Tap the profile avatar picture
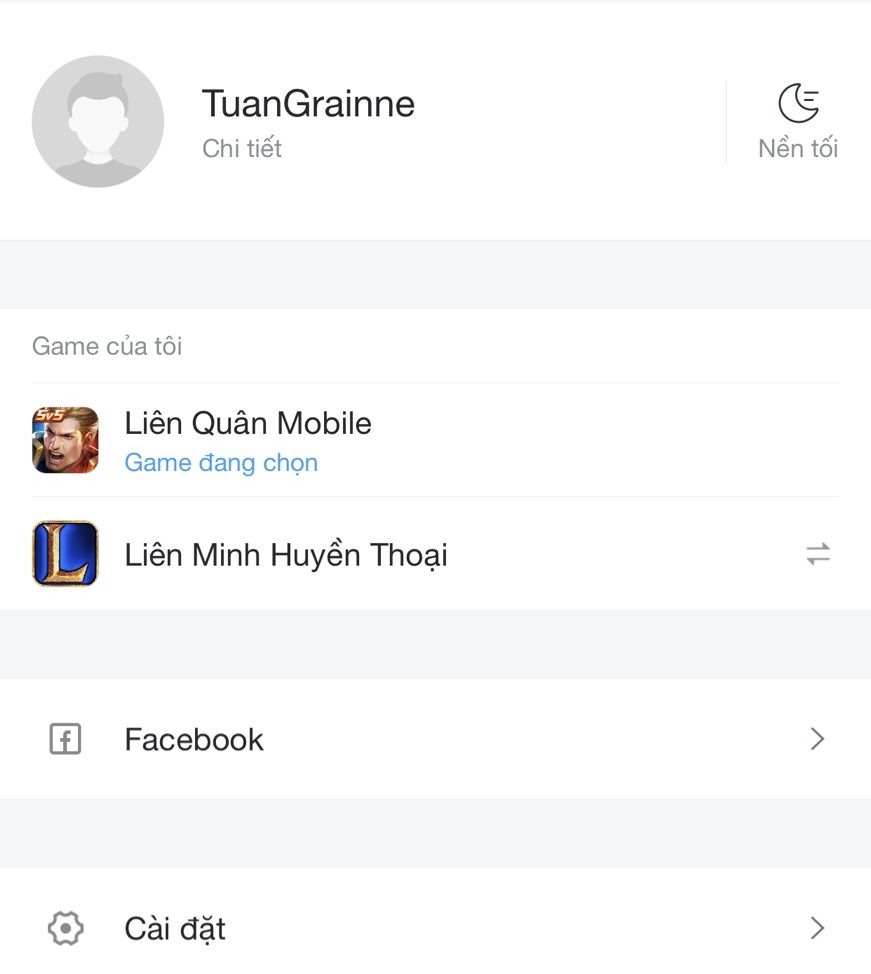 pos(98,122)
